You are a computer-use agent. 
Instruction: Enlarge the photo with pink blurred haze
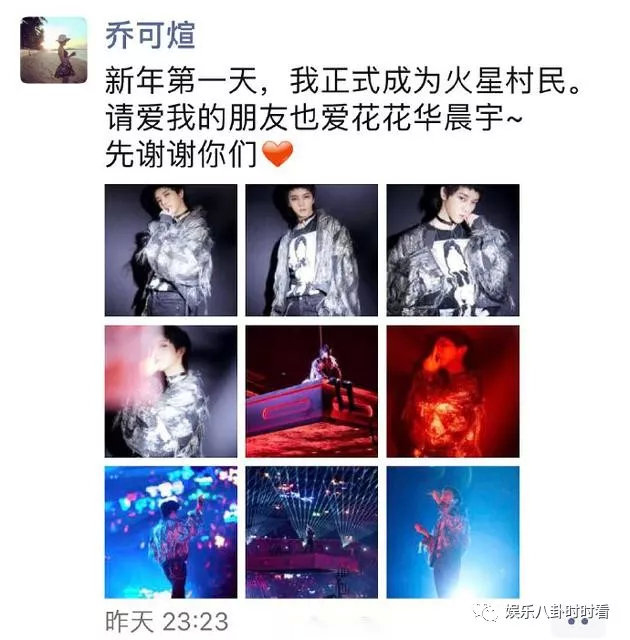click(171, 391)
